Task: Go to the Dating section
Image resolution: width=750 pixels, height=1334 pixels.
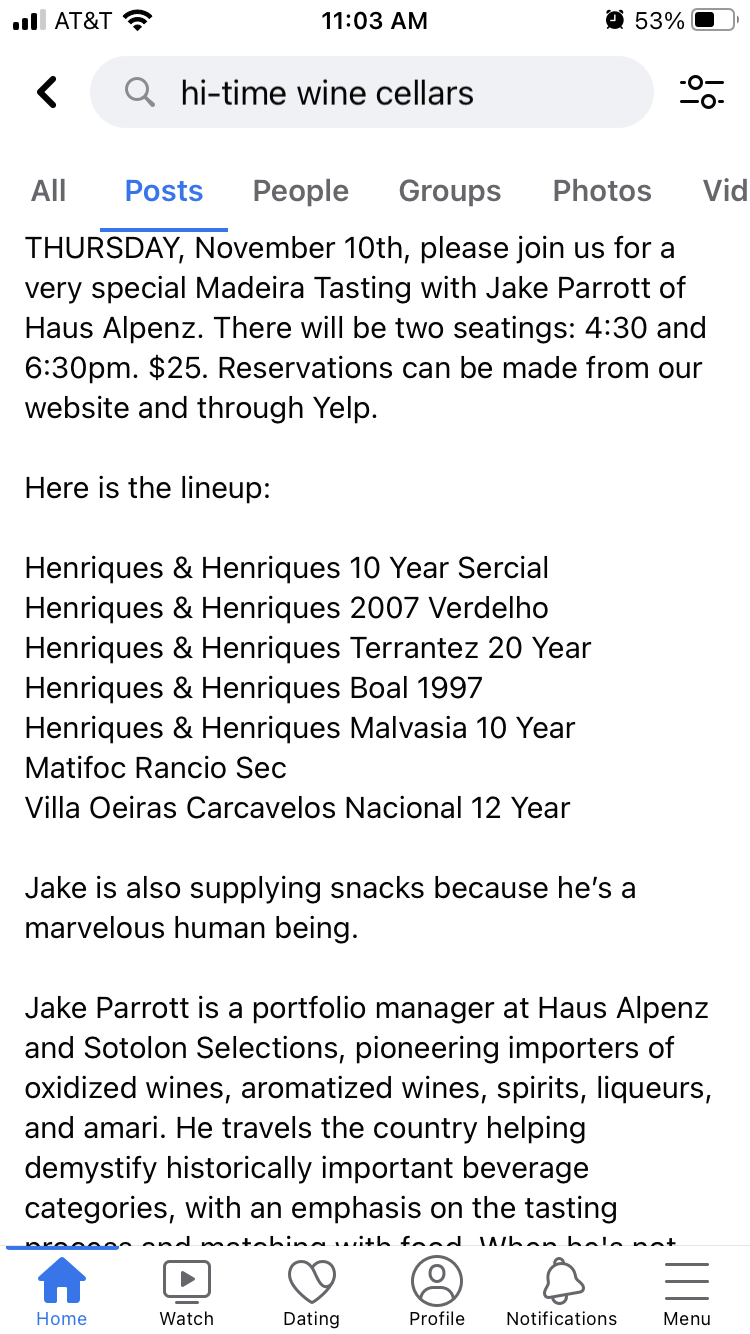Action: [x=312, y=1292]
